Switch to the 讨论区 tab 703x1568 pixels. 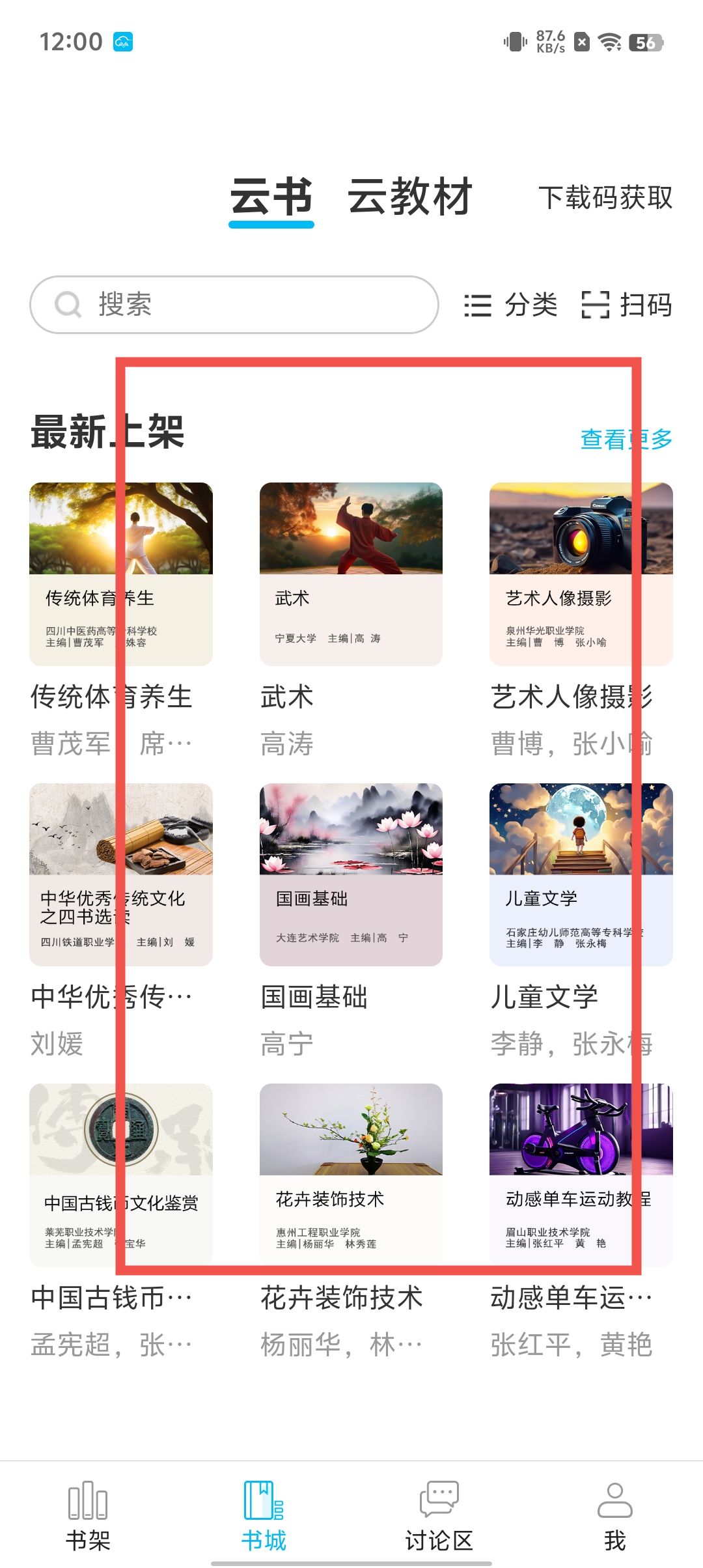pos(439,1516)
